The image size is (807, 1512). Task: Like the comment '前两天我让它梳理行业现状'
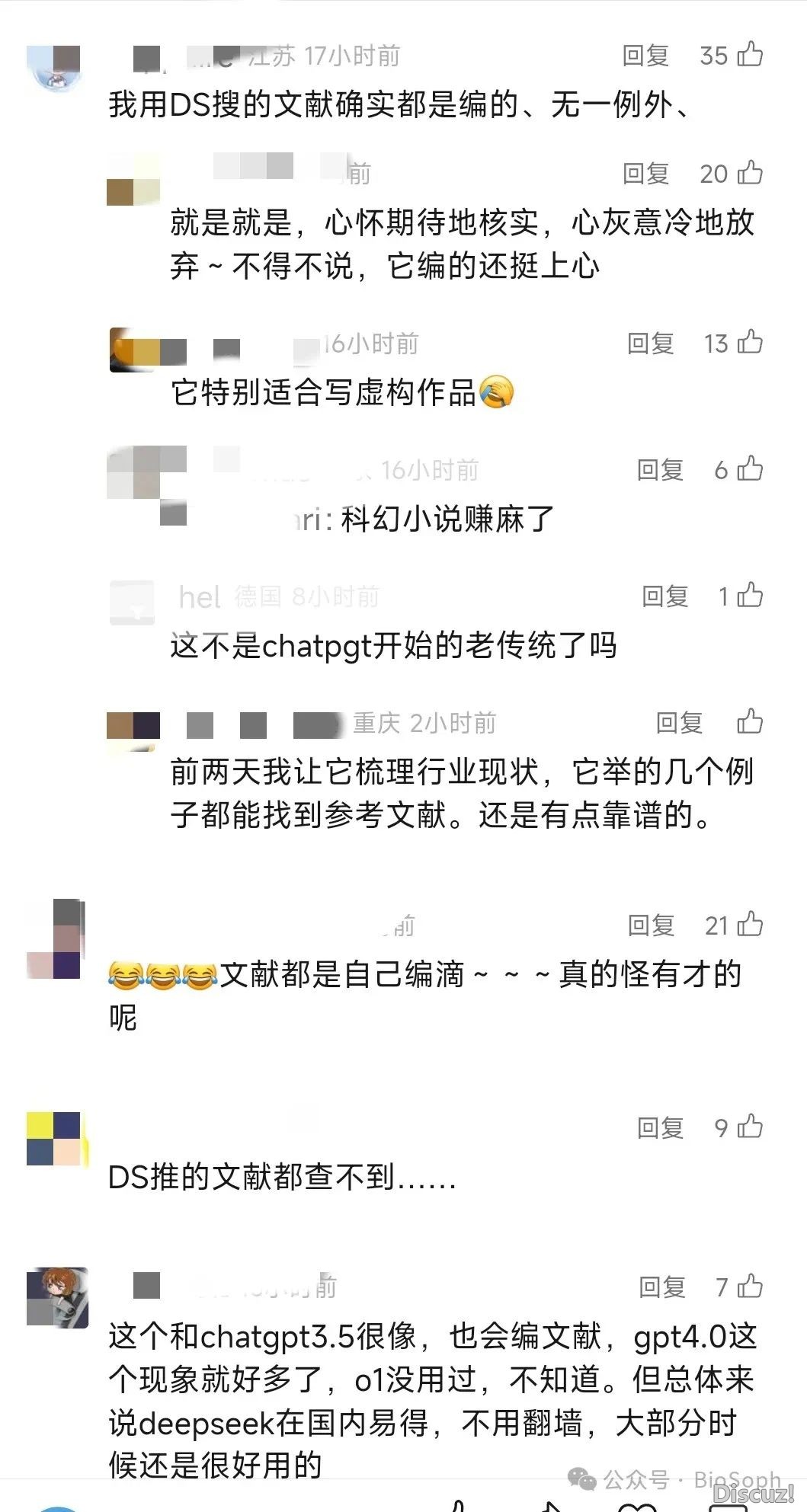click(x=750, y=722)
